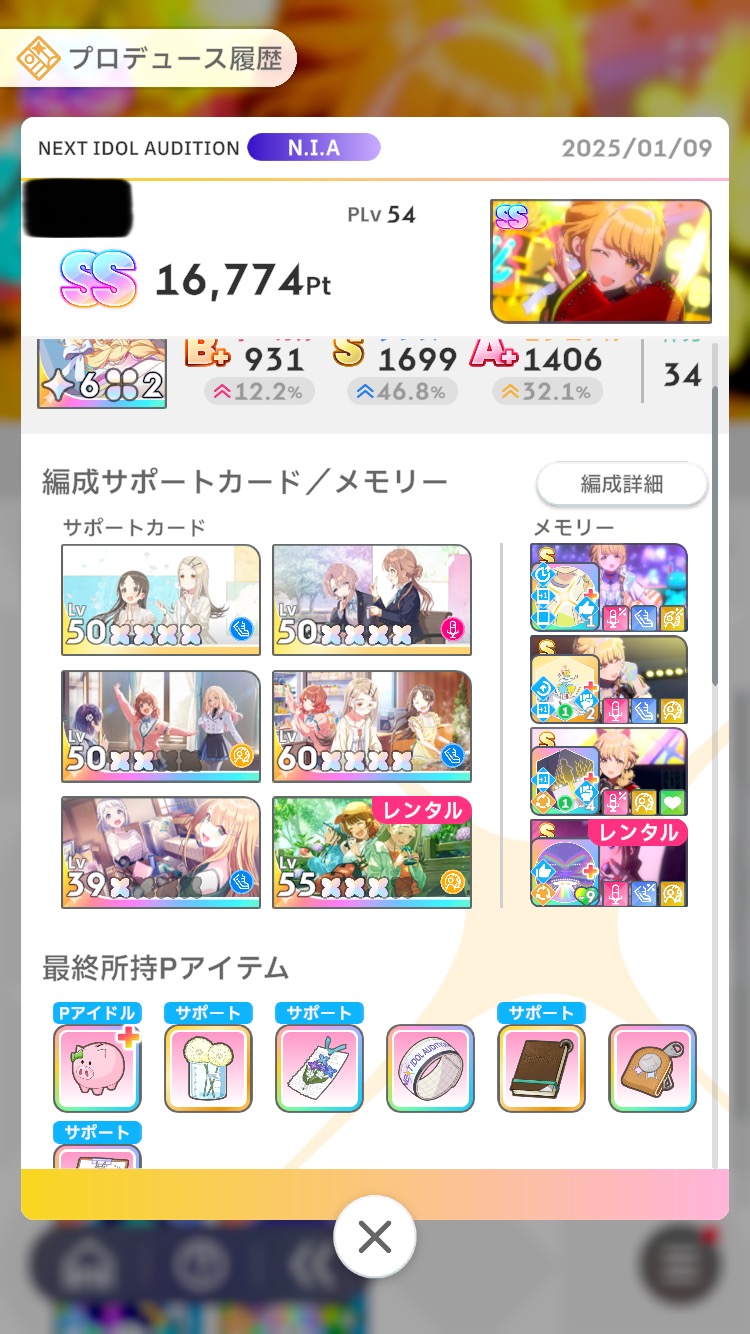Open the Lv 39 support card

[x=161, y=852]
